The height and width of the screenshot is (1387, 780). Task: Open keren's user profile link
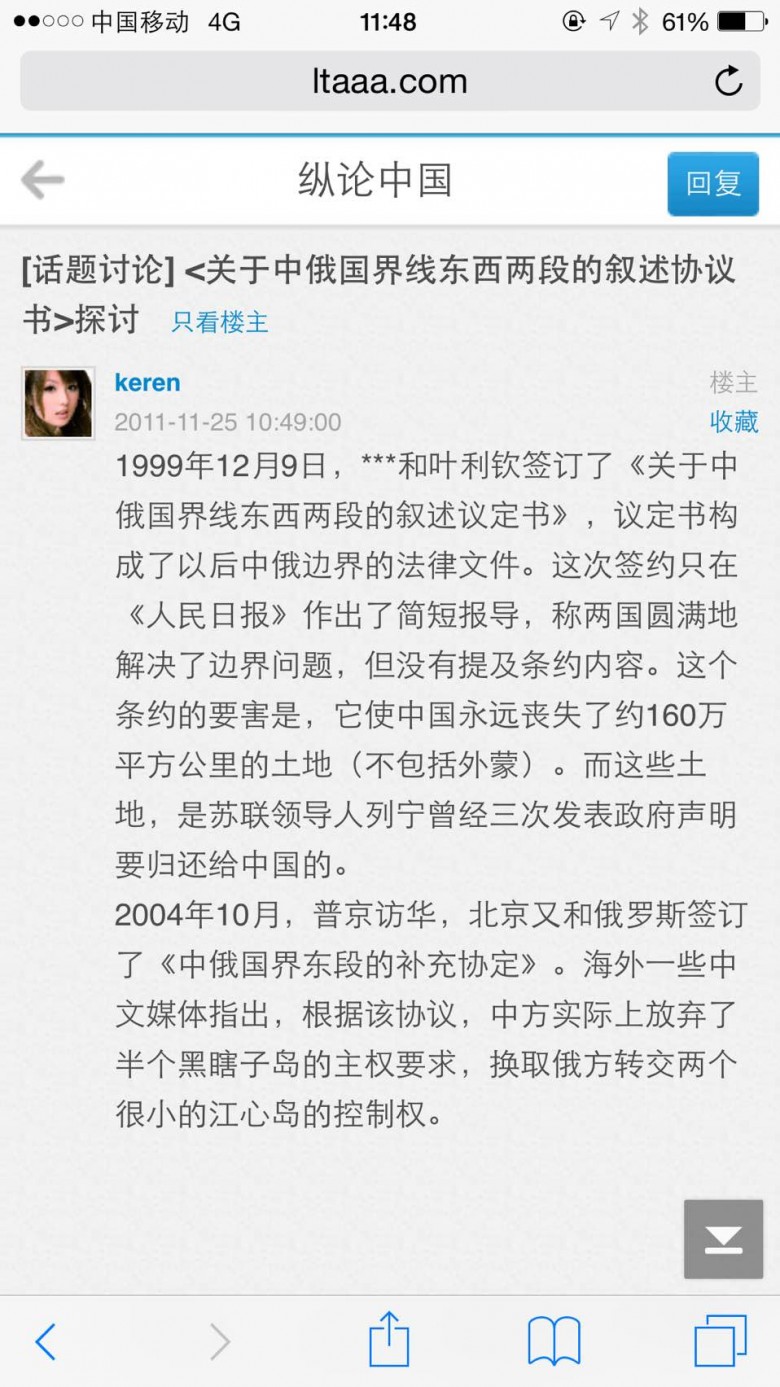click(148, 382)
